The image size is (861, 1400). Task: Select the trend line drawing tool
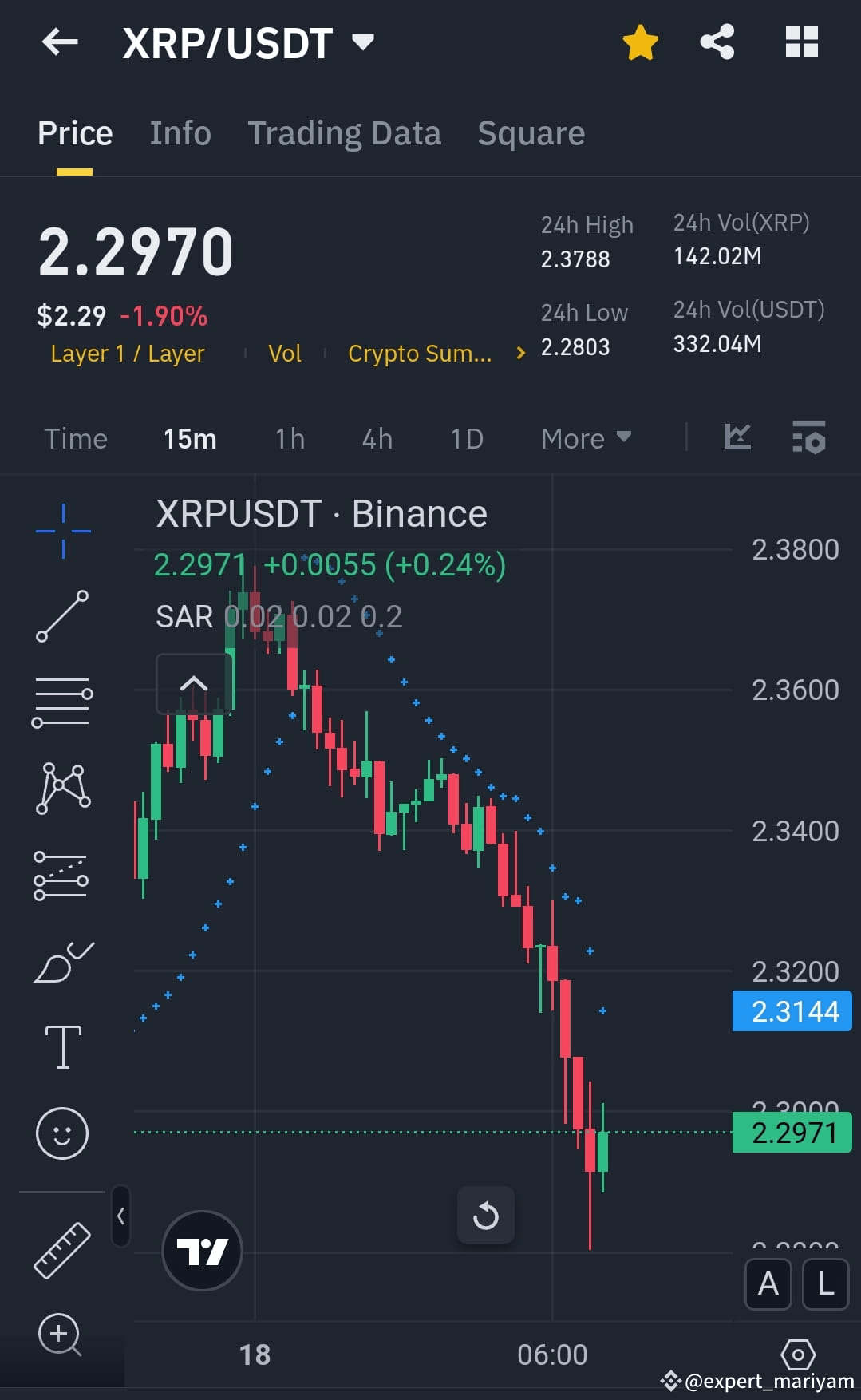coord(62,616)
